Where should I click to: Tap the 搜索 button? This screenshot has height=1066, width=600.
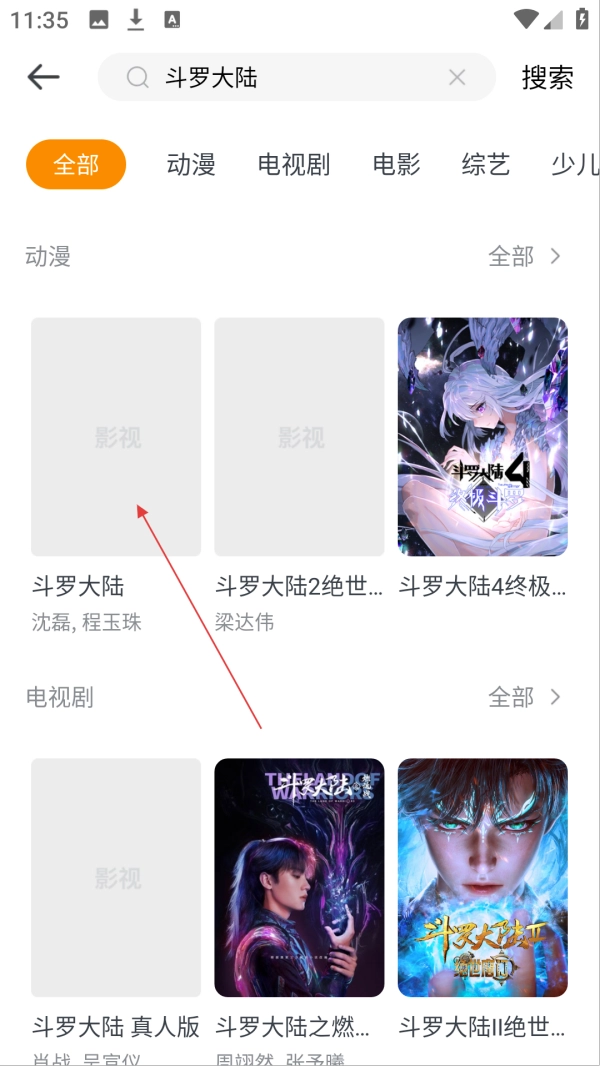547,78
